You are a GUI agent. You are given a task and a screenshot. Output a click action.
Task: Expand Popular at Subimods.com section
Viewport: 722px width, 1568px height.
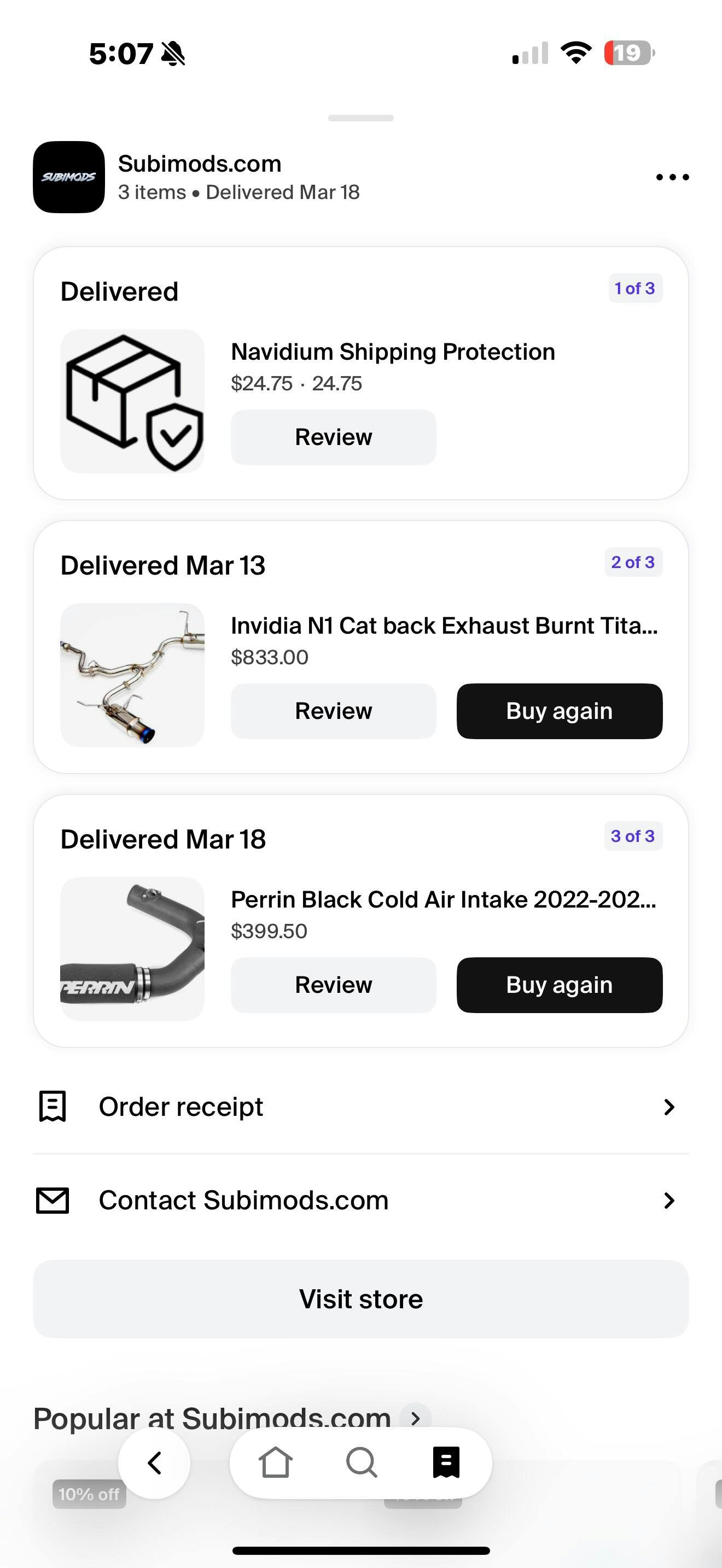coord(416,1418)
